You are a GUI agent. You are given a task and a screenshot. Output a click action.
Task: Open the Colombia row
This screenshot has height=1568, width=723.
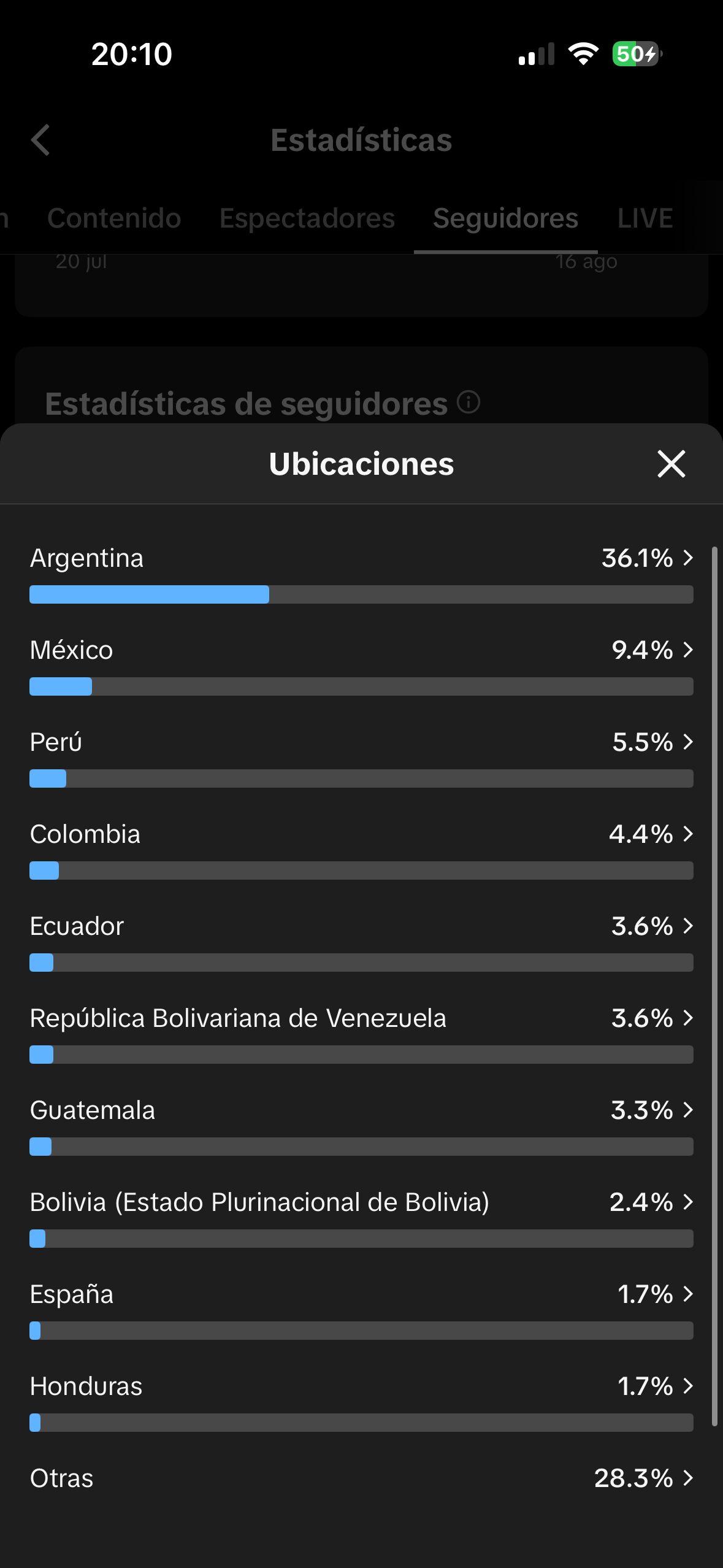[x=361, y=849]
